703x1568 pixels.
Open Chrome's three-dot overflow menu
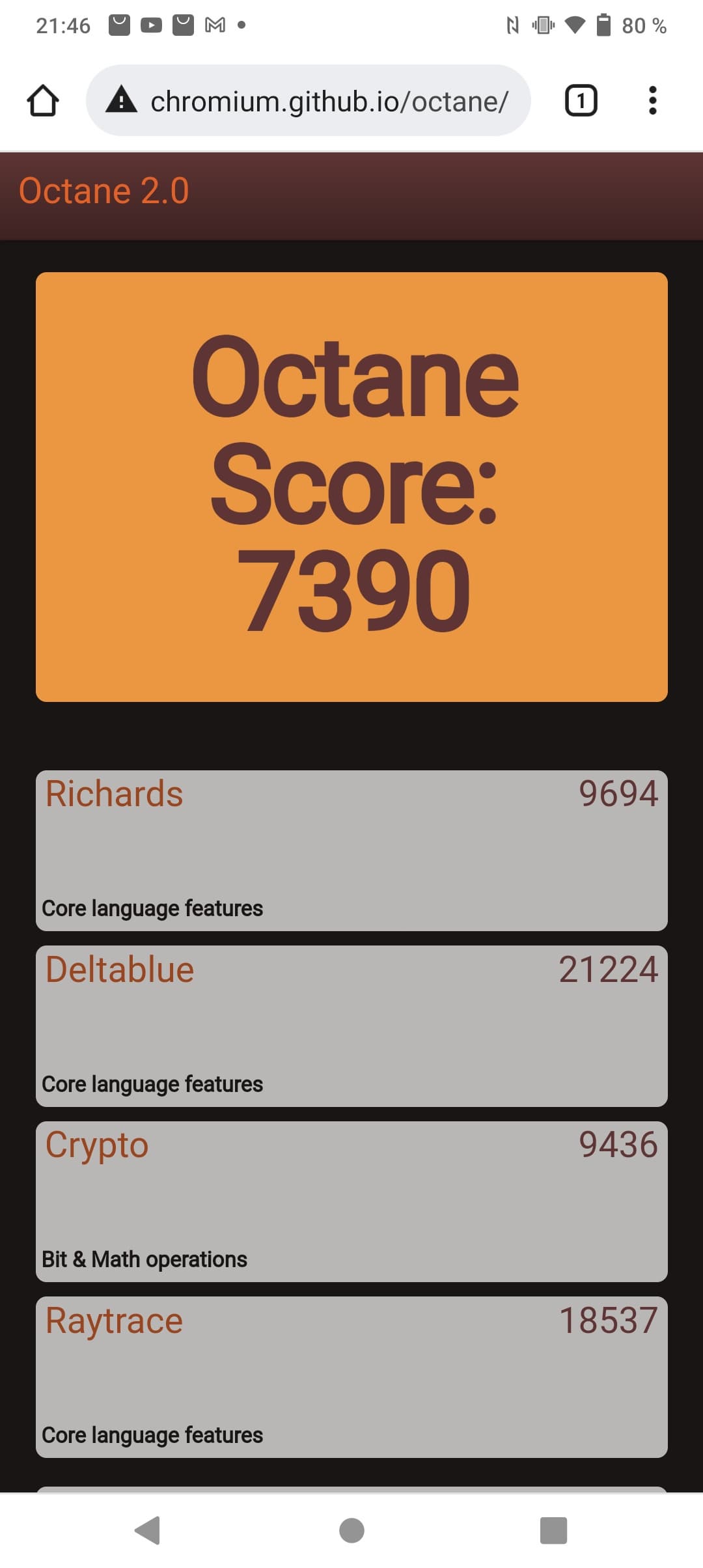[x=652, y=101]
